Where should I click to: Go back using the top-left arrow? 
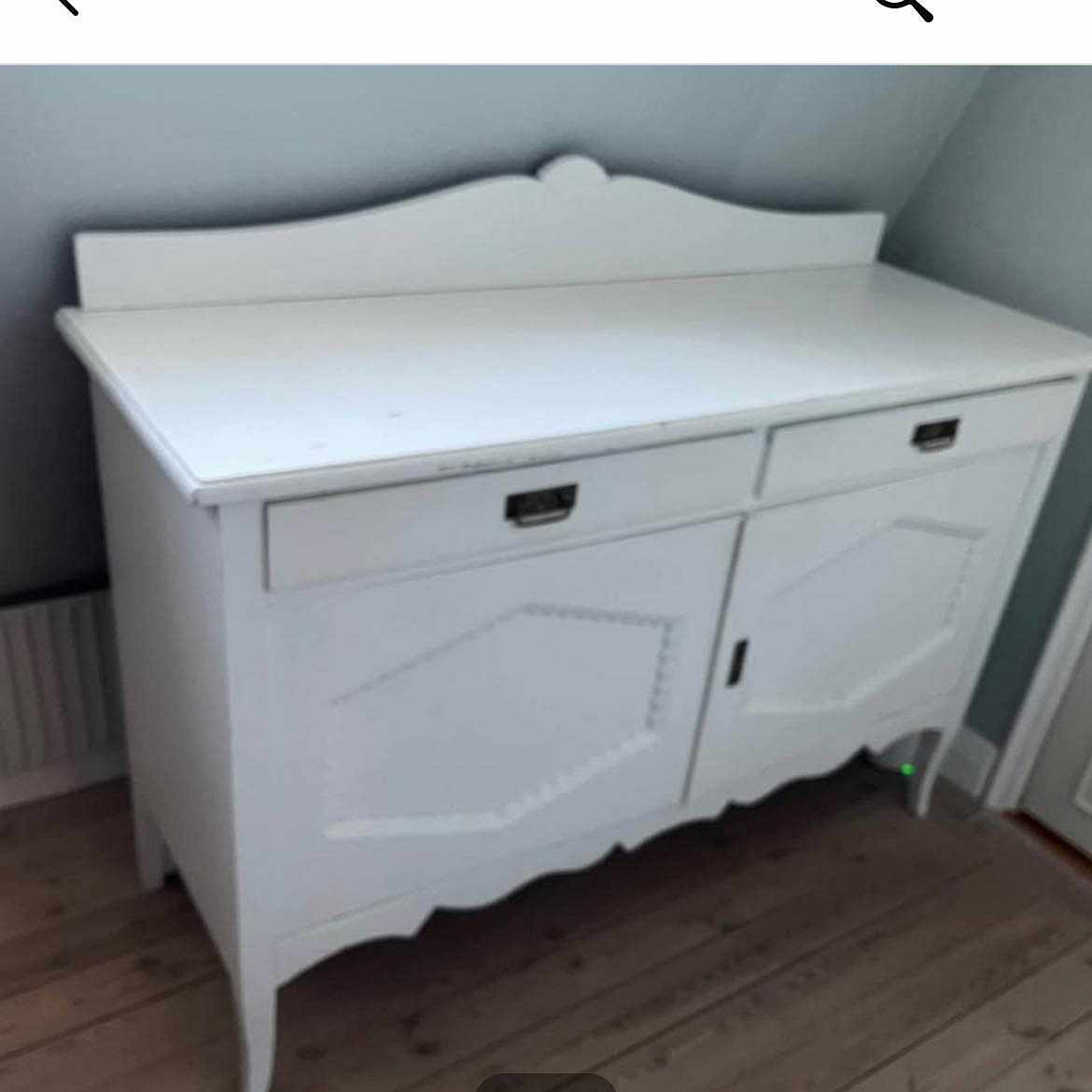[x=65, y=6]
